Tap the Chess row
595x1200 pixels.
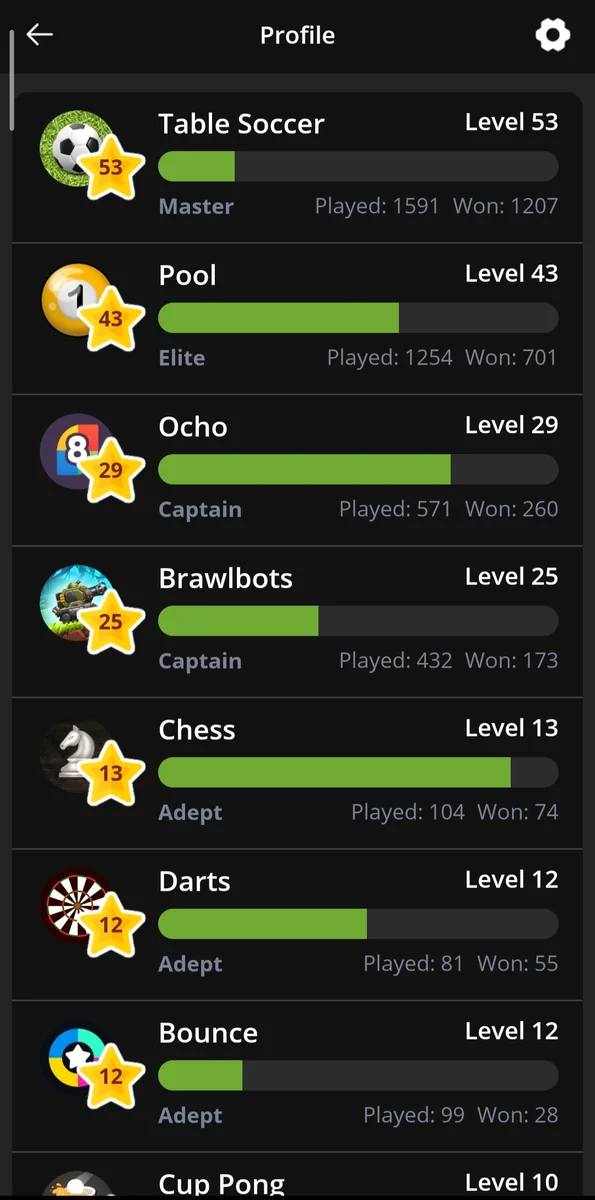point(297,774)
